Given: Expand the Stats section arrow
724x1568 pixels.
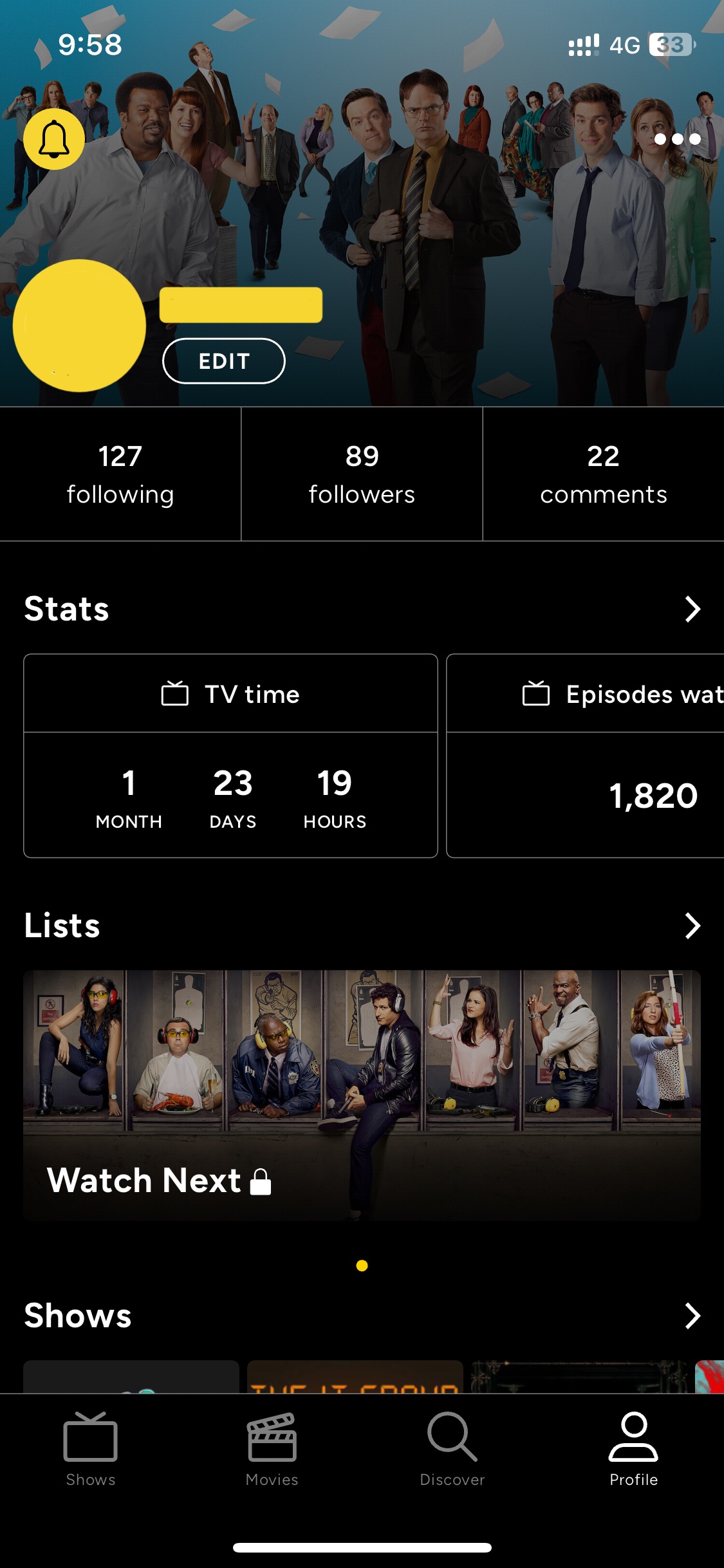Looking at the screenshot, I should pos(692,609).
